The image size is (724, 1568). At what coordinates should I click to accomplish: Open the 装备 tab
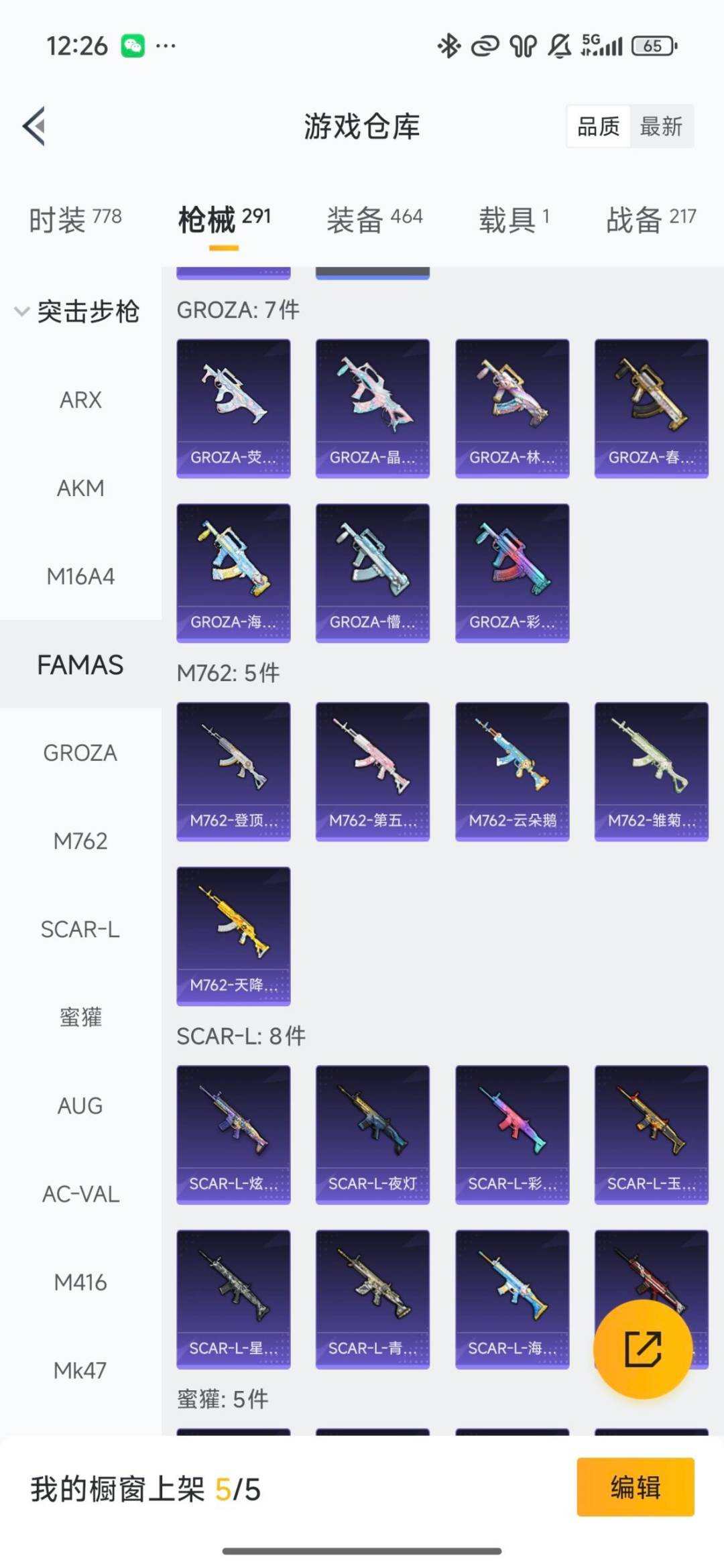374,219
